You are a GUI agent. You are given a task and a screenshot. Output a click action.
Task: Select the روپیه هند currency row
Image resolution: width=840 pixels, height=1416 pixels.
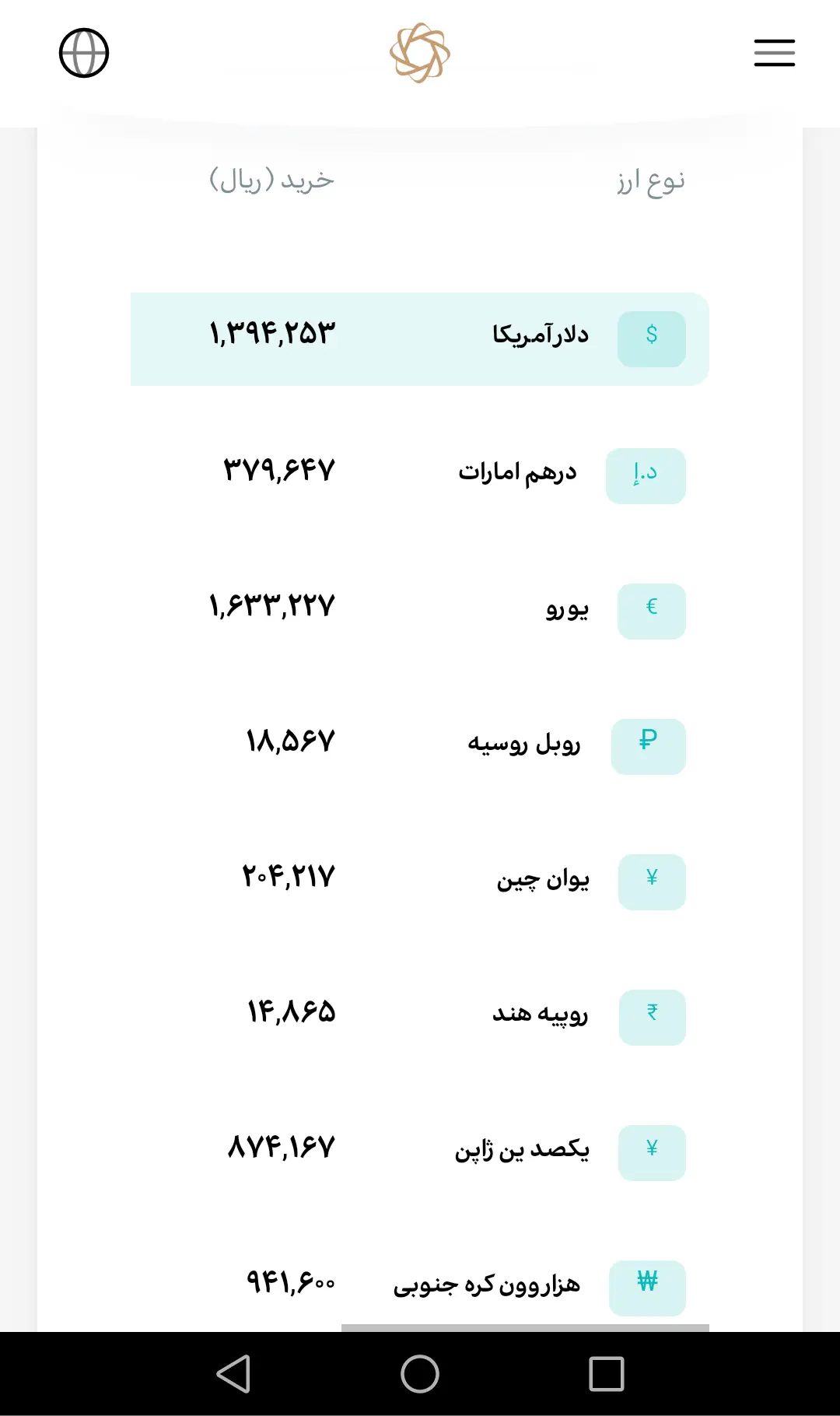click(420, 1015)
